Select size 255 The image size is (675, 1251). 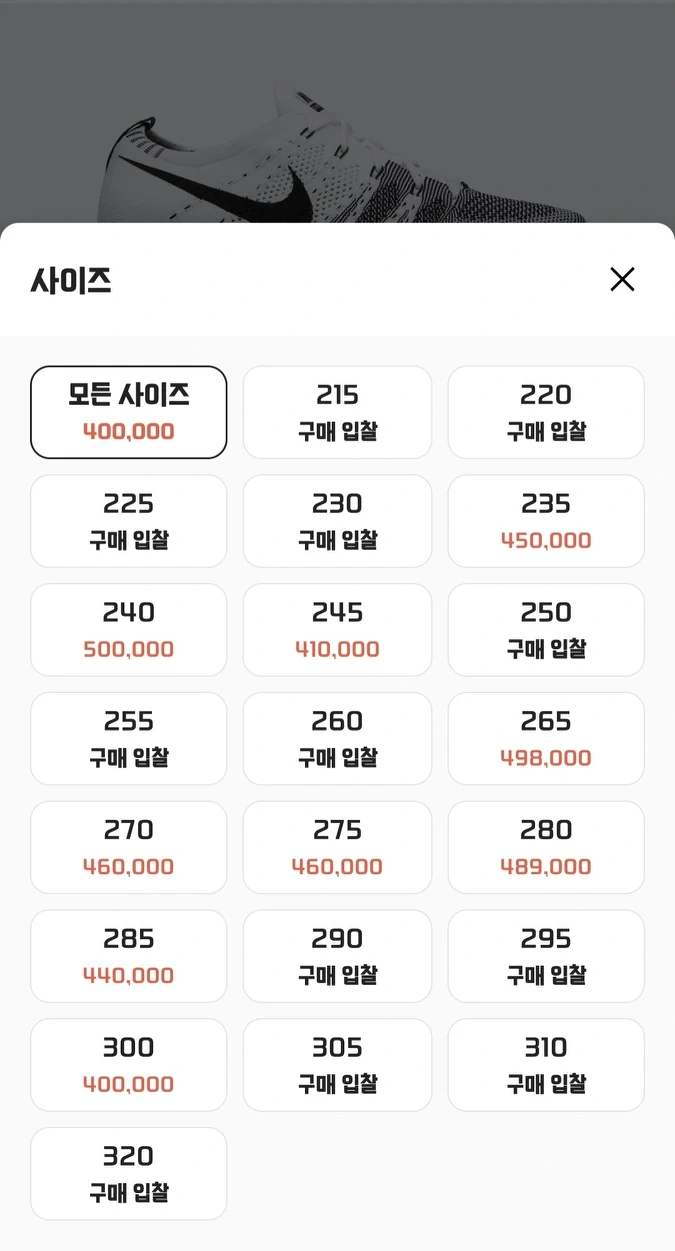(x=129, y=739)
